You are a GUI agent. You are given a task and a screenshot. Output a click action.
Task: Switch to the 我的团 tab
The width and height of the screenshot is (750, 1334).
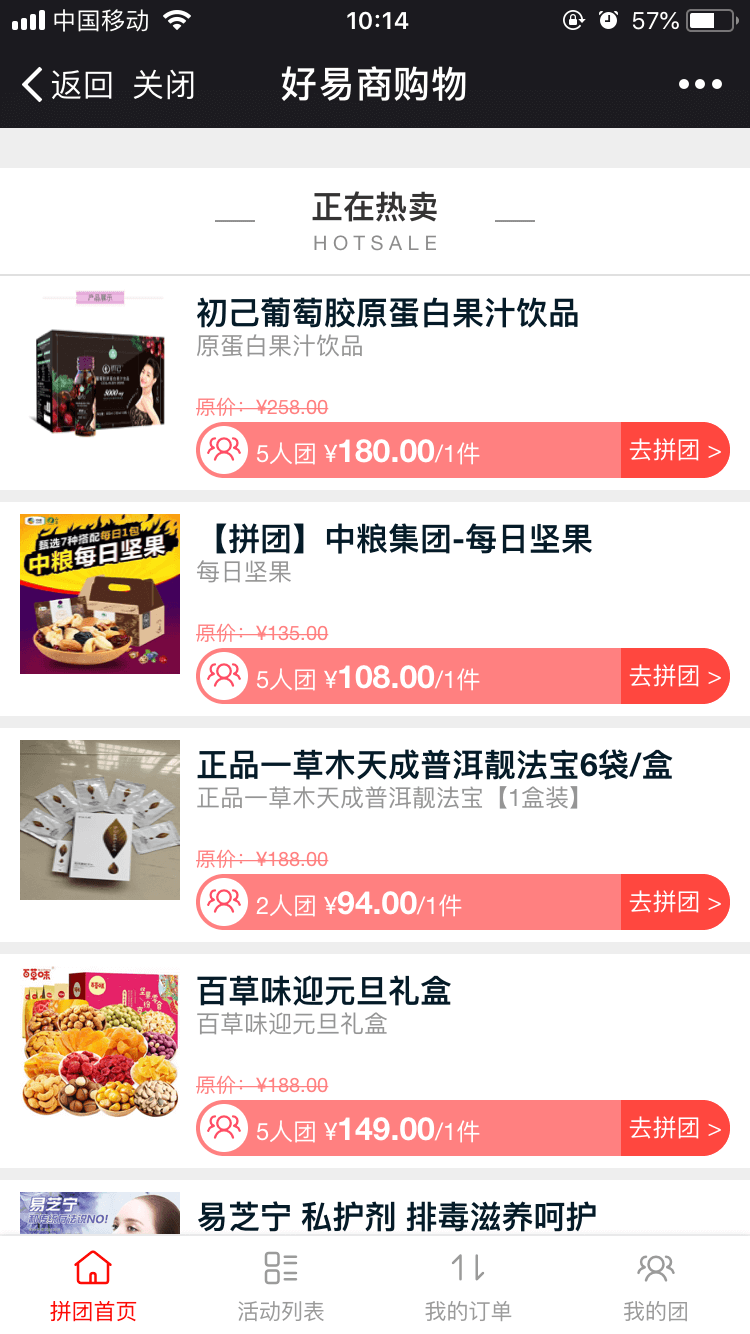coord(656,1286)
